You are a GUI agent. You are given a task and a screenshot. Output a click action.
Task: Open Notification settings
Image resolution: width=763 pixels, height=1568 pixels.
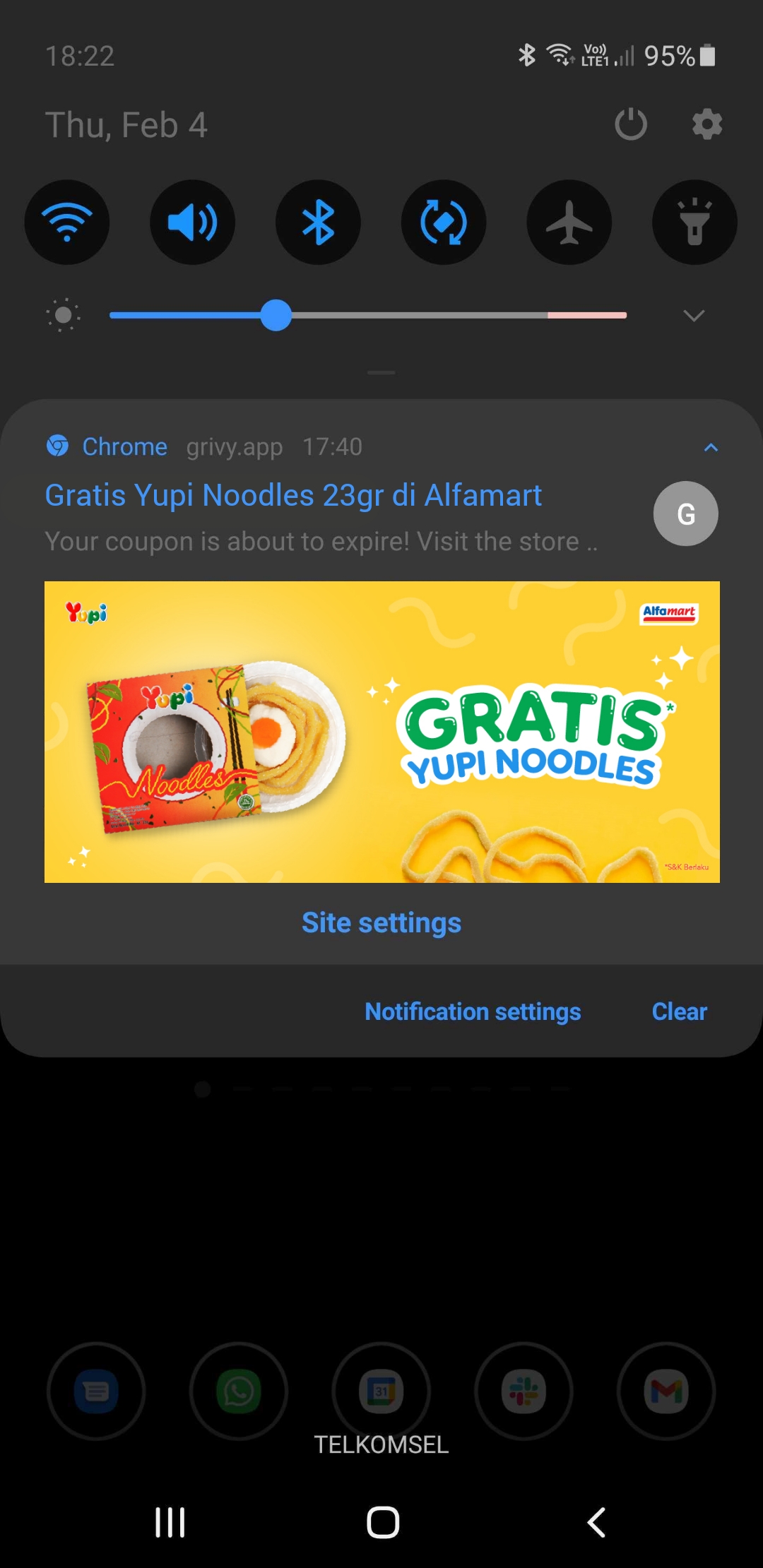click(473, 1011)
